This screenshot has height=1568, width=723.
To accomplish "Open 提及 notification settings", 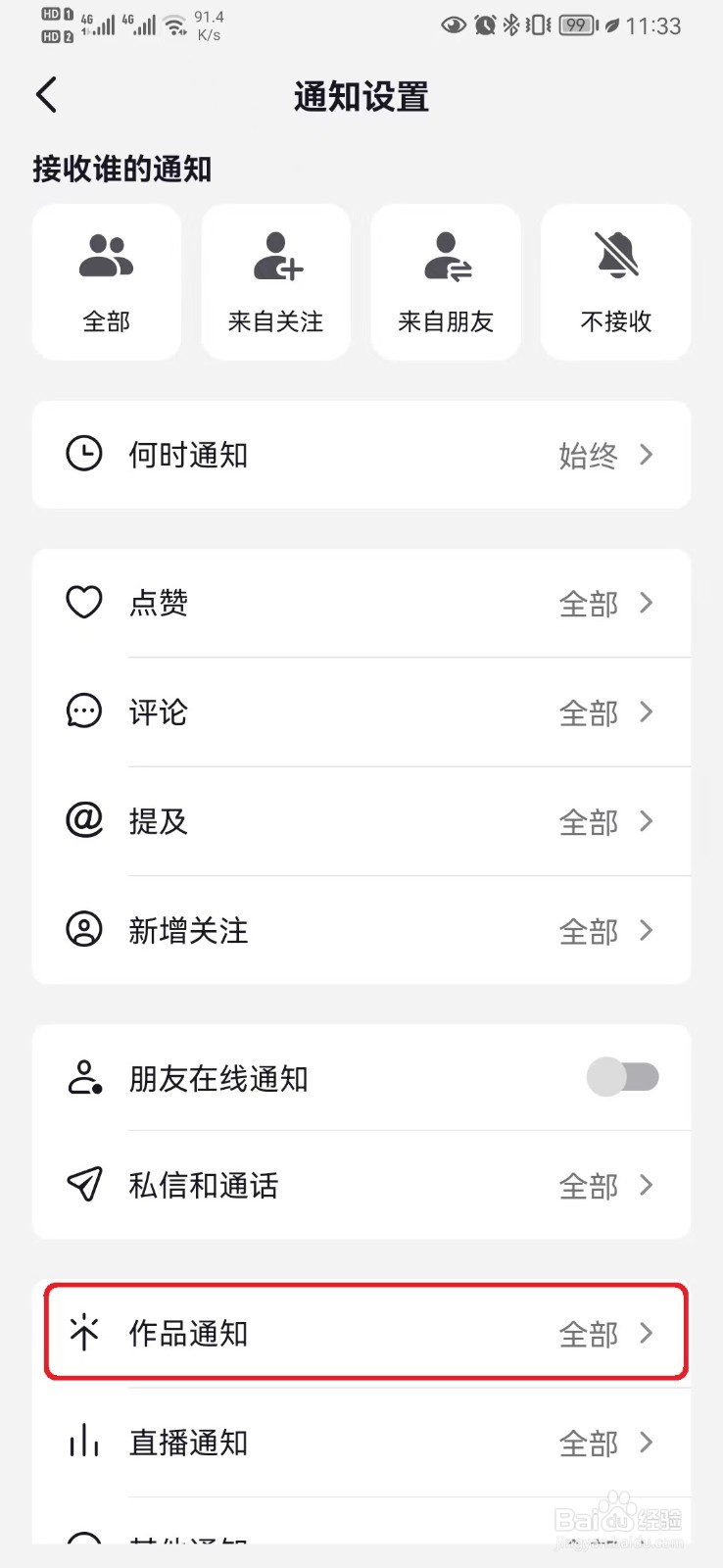I will [x=361, y=821].
